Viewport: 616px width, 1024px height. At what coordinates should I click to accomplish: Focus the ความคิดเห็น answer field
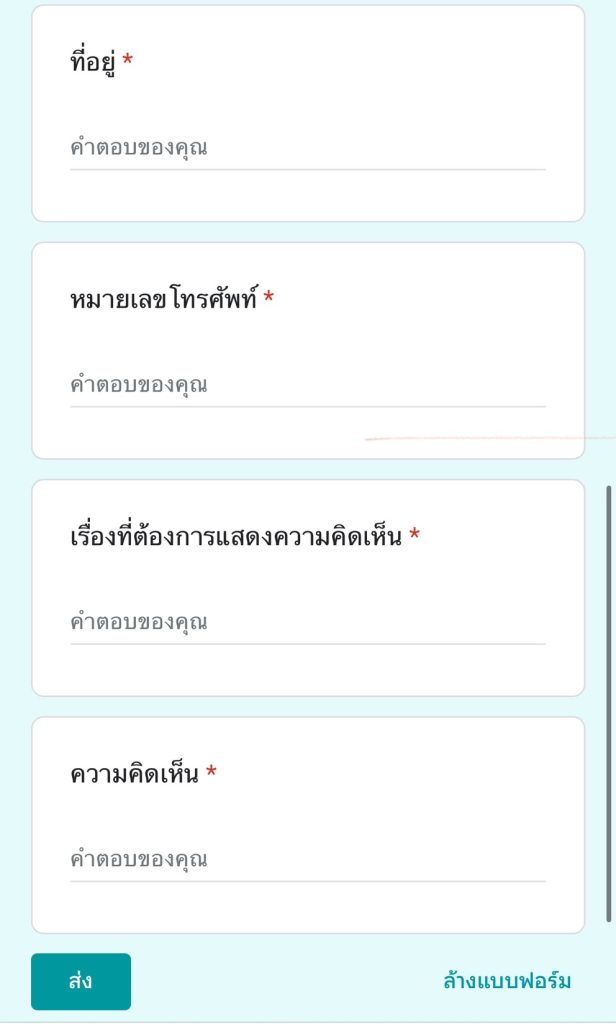click(x=307, y=860)
